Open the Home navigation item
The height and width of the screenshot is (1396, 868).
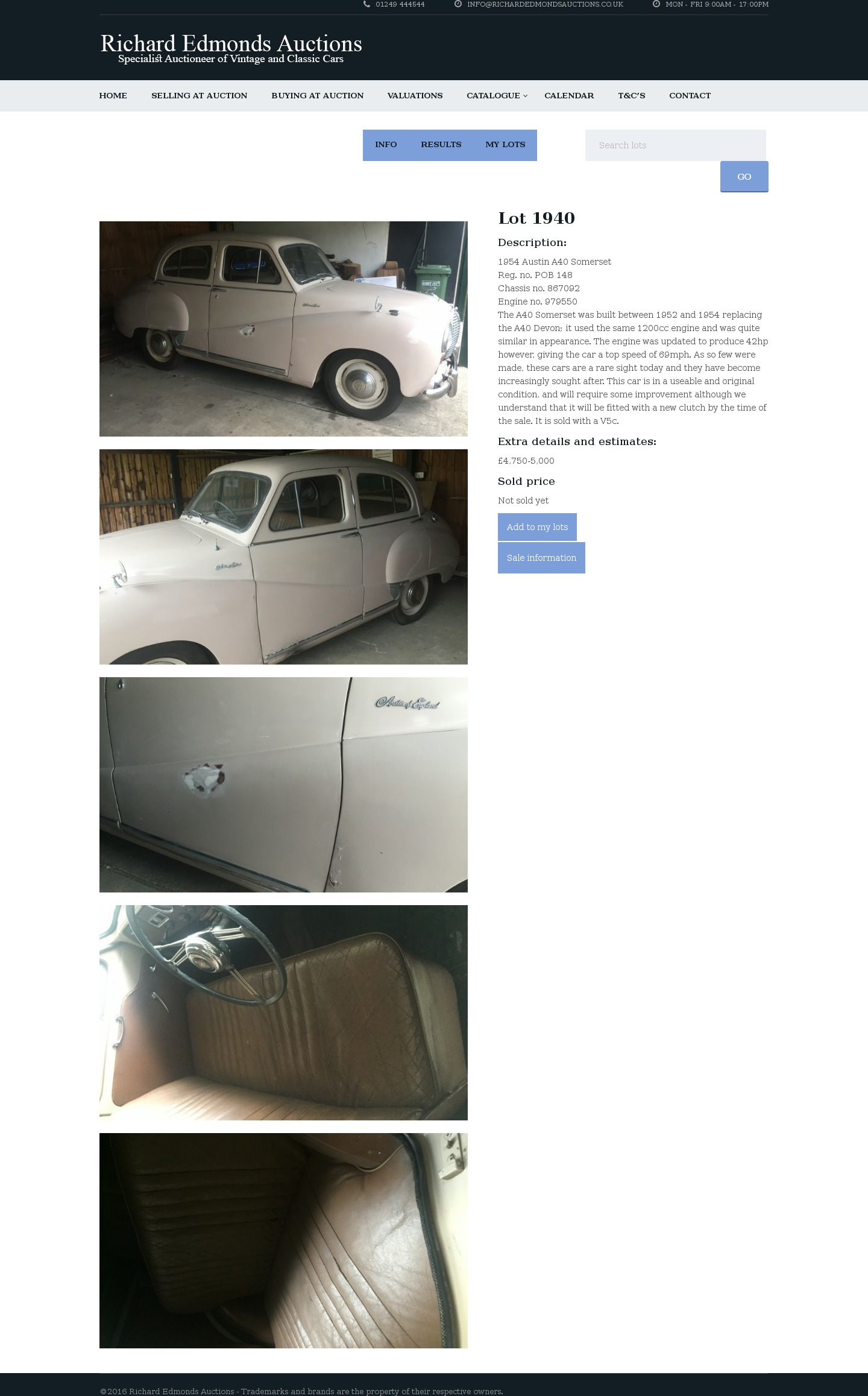point(113,95)
